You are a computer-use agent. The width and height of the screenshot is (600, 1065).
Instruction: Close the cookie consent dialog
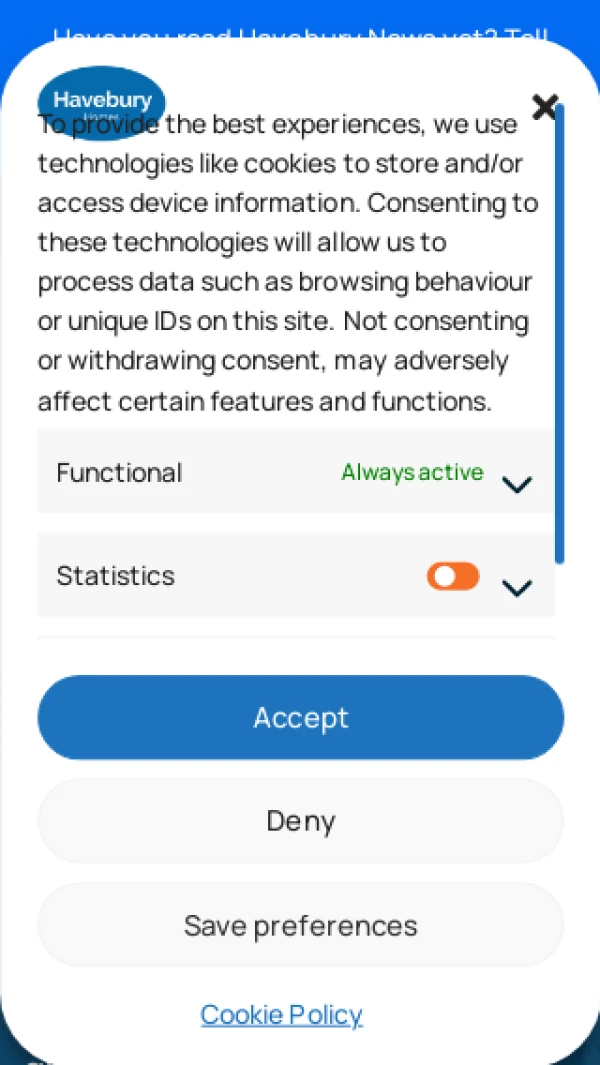coord(544,106)
